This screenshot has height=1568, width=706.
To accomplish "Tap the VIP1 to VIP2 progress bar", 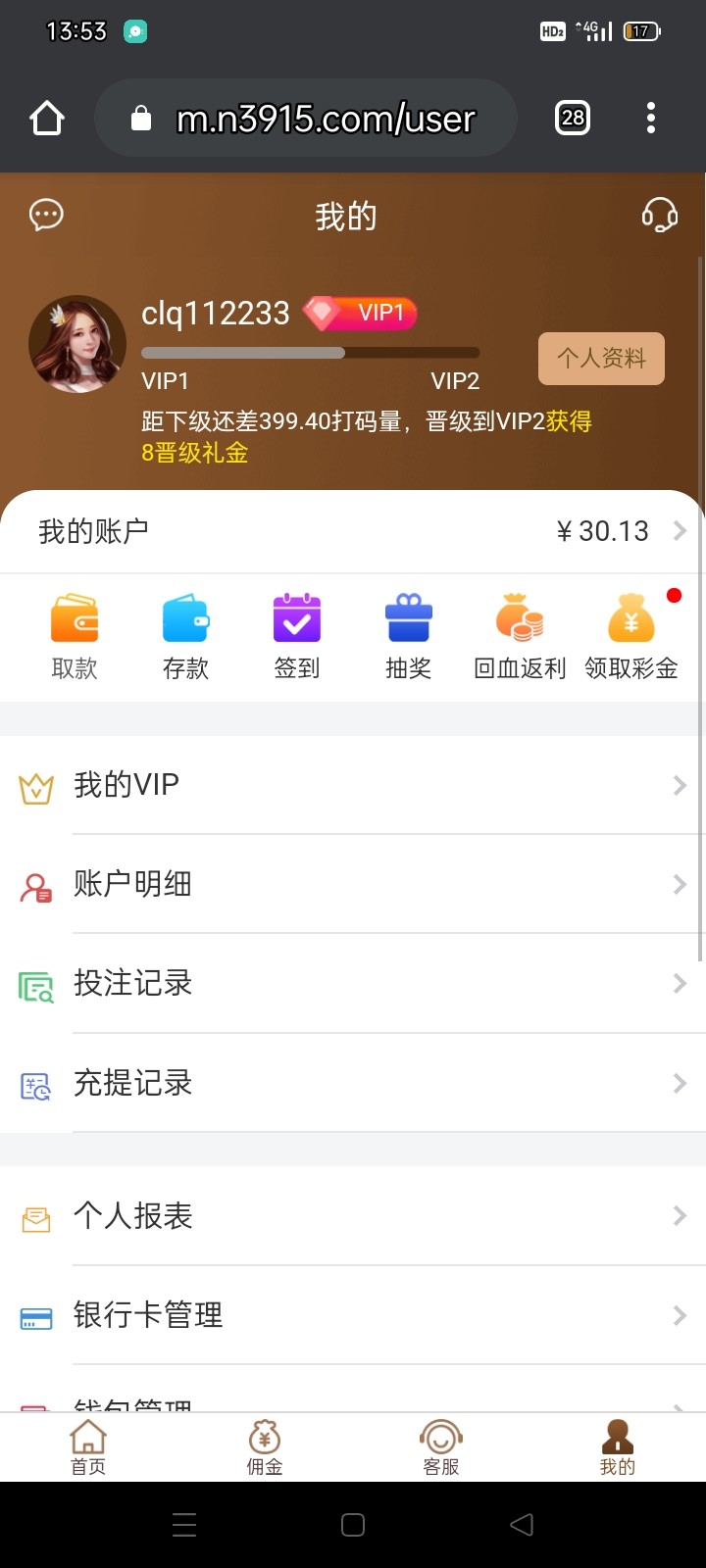I will point(310,352).
